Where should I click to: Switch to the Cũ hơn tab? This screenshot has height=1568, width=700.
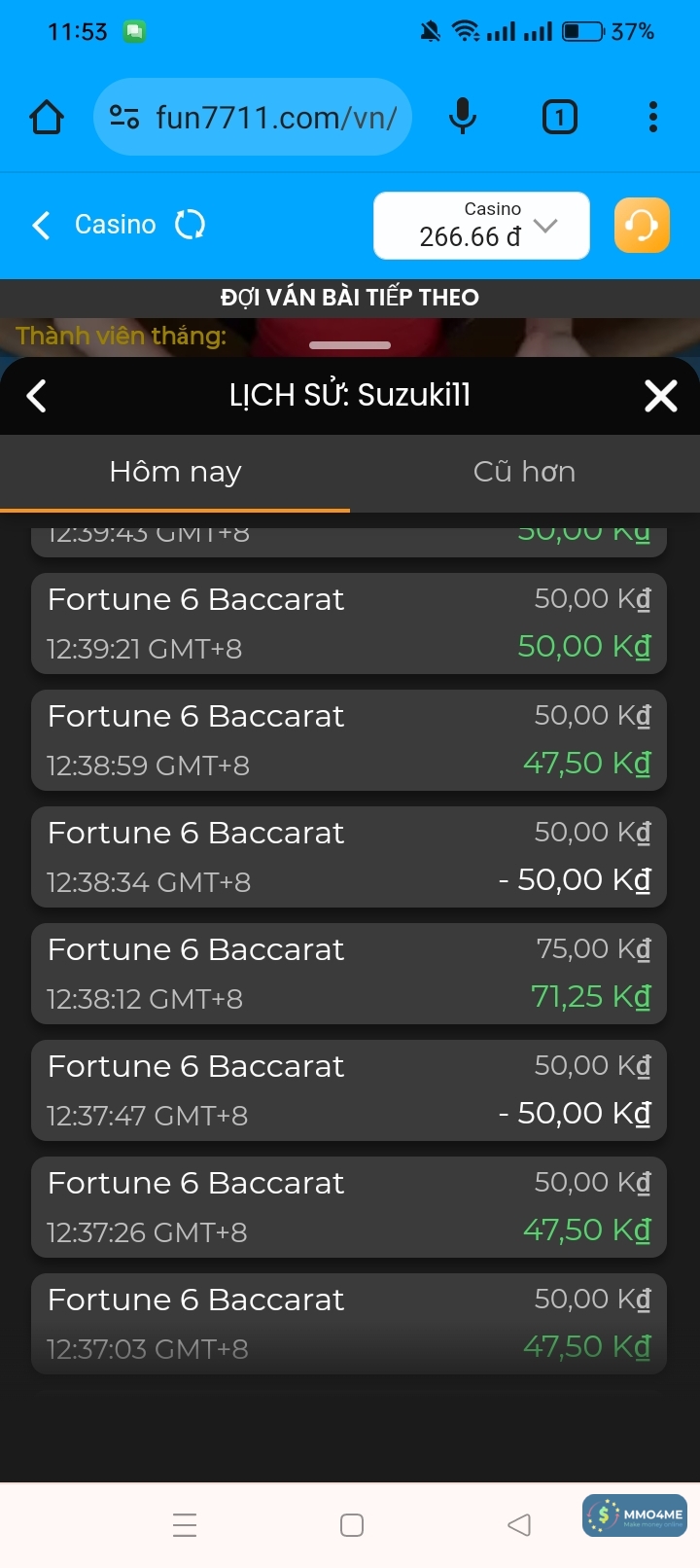[524, 473]
